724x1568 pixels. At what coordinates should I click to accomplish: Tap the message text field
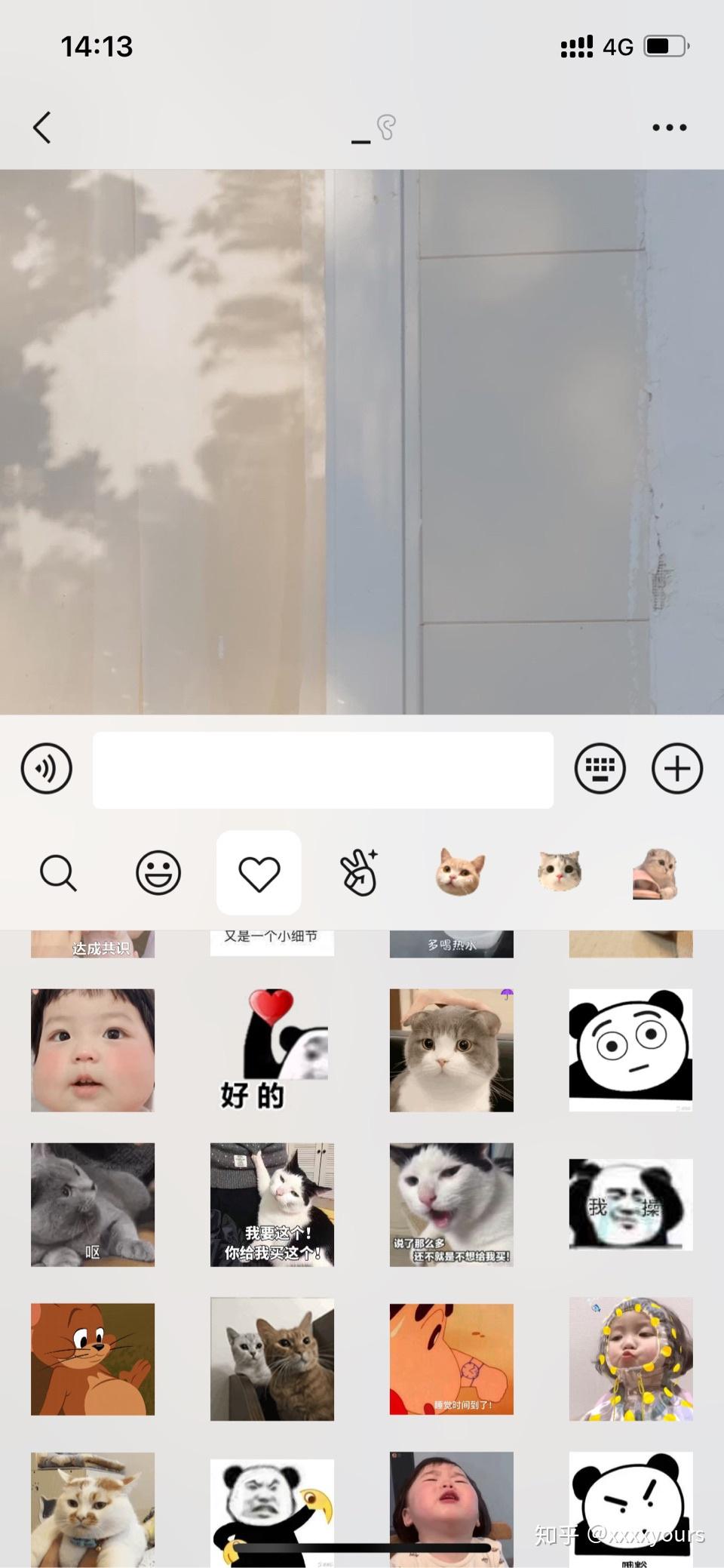tap(323, 770)
